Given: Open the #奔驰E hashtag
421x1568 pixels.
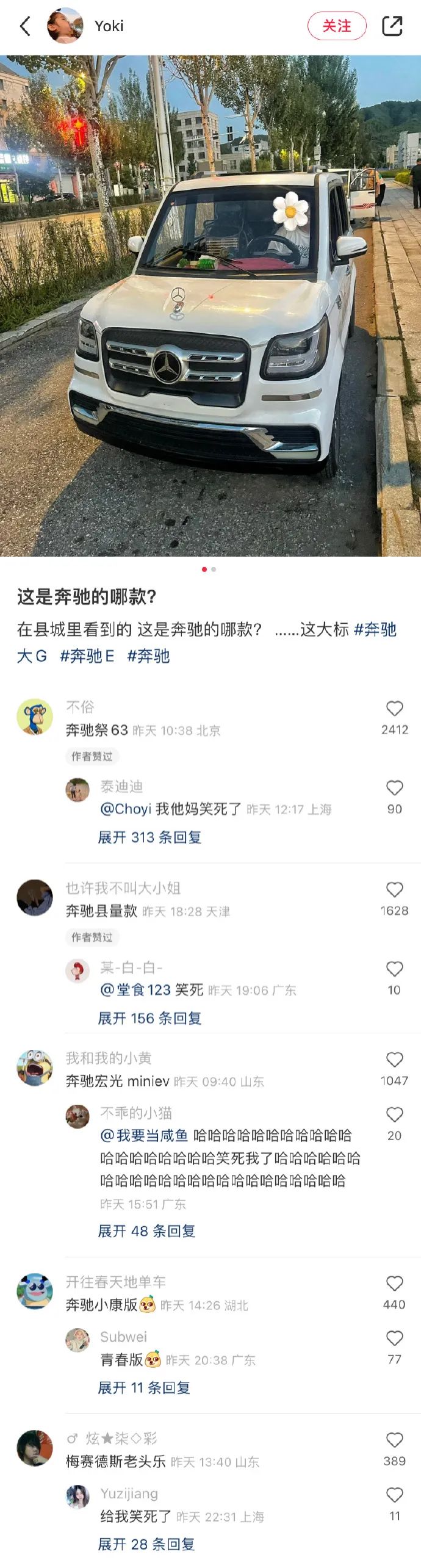Looking at the screenshot, I should point(87,656).
